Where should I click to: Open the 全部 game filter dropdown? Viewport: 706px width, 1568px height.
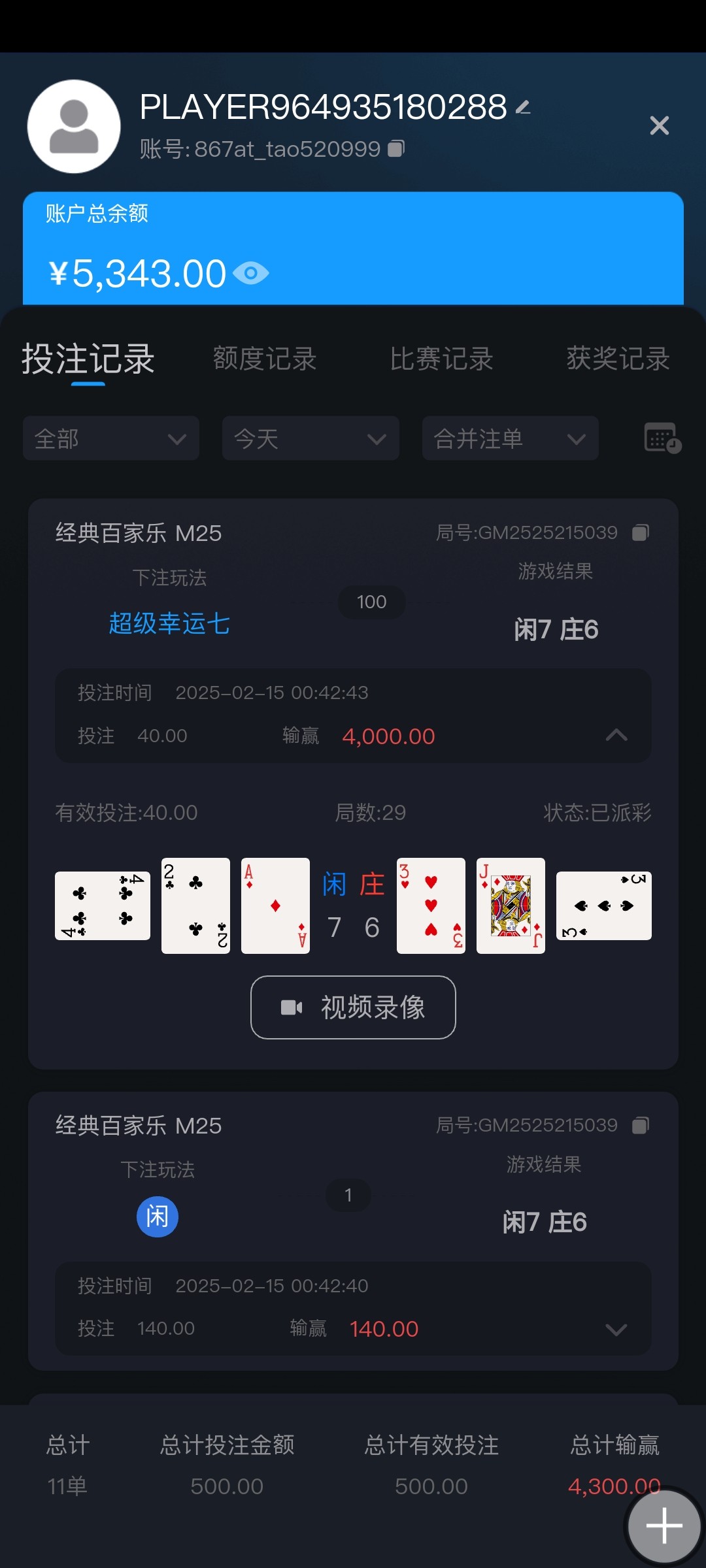point(111,438)
